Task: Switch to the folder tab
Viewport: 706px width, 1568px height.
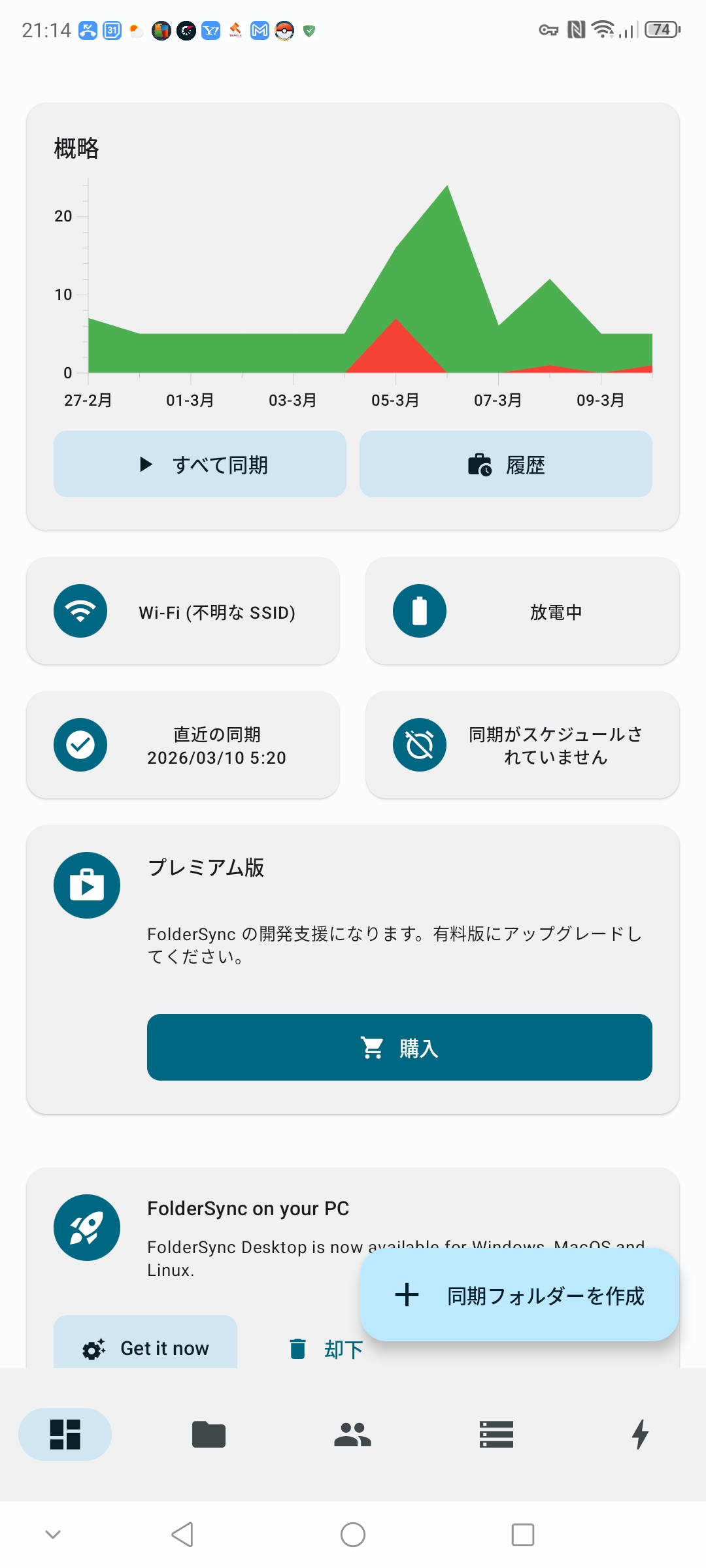Action: coord(209,1434)
